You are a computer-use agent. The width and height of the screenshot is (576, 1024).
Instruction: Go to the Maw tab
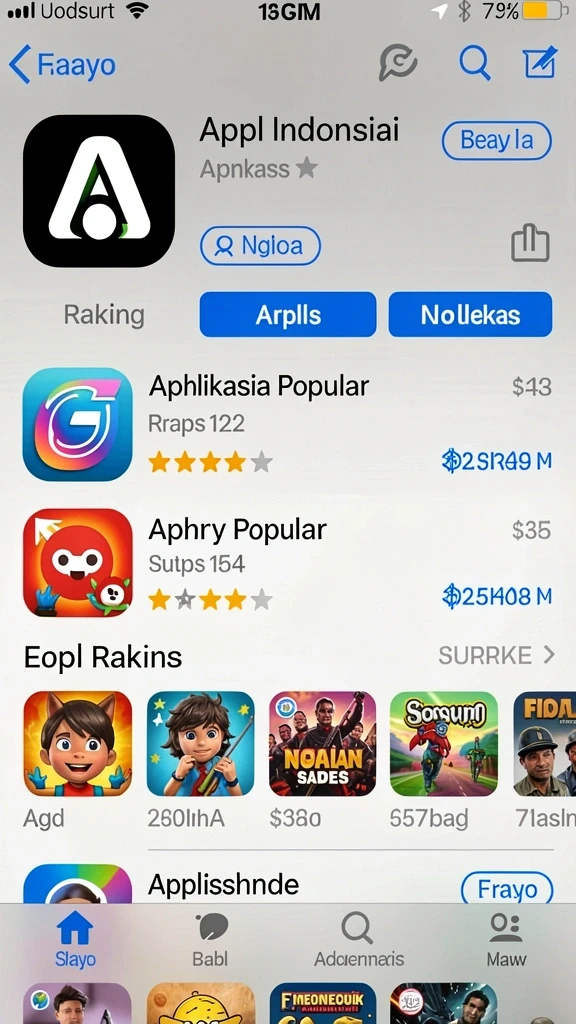[x=506, y=938]
